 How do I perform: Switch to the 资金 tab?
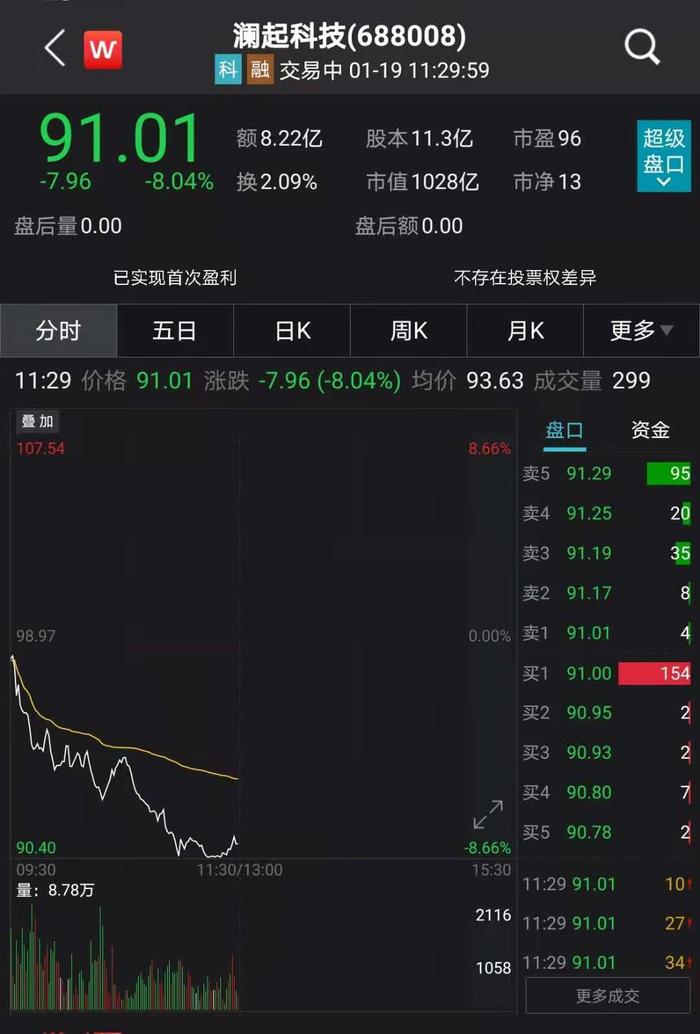tap(650, 430)
